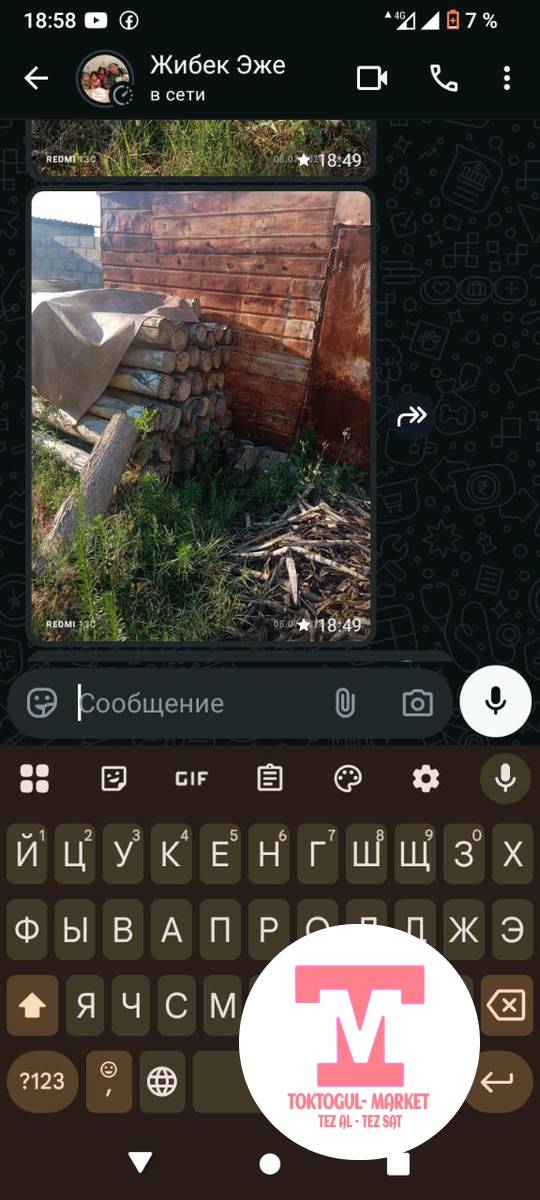Open the wood pile photo sent at 18:49
This screenshot has width=540, height=1200.
point(201,415)
